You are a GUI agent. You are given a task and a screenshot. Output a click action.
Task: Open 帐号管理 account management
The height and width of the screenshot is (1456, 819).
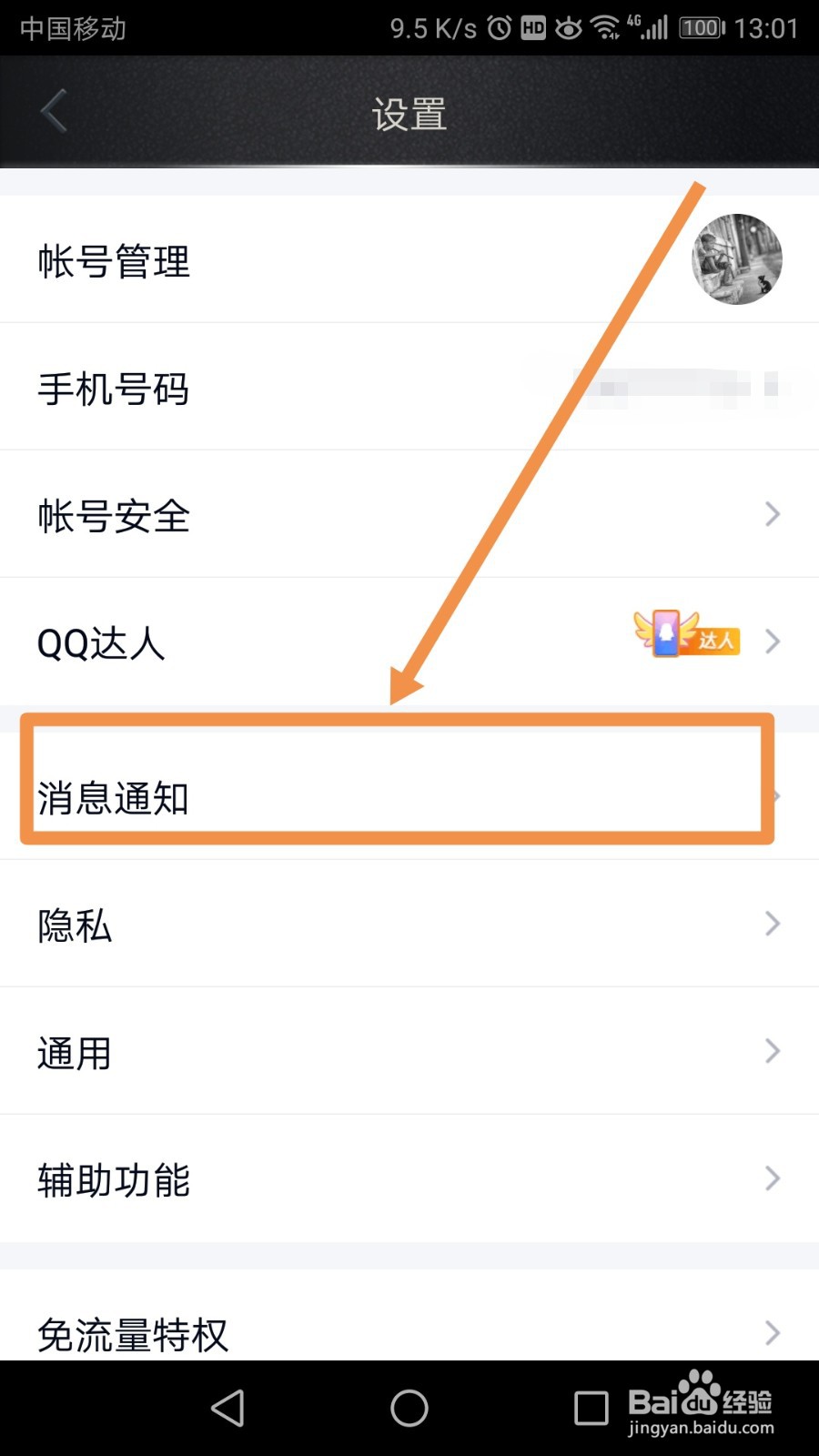click(x=113, y=261)
